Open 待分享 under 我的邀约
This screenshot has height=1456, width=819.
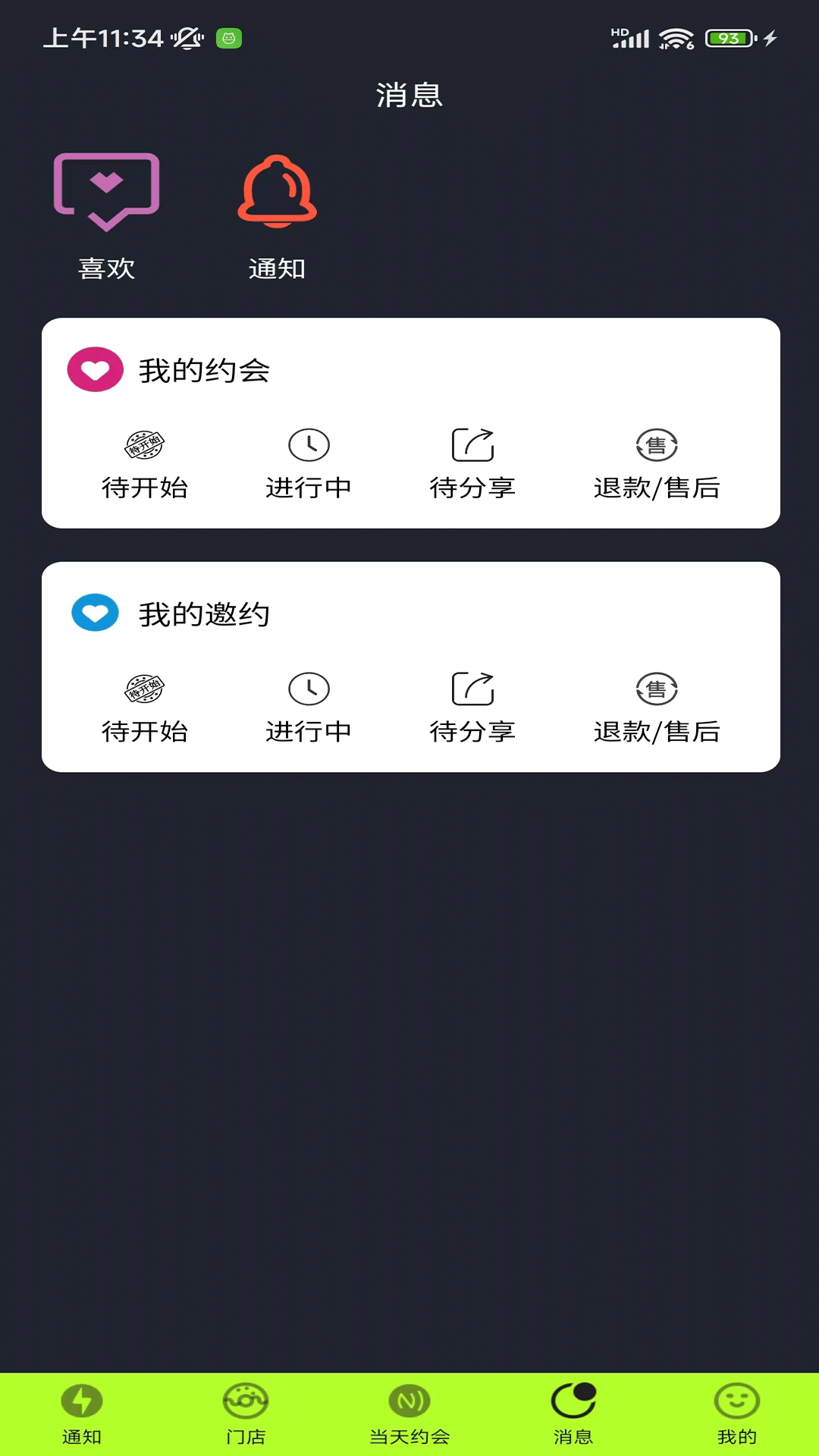[x=472, y=708]
